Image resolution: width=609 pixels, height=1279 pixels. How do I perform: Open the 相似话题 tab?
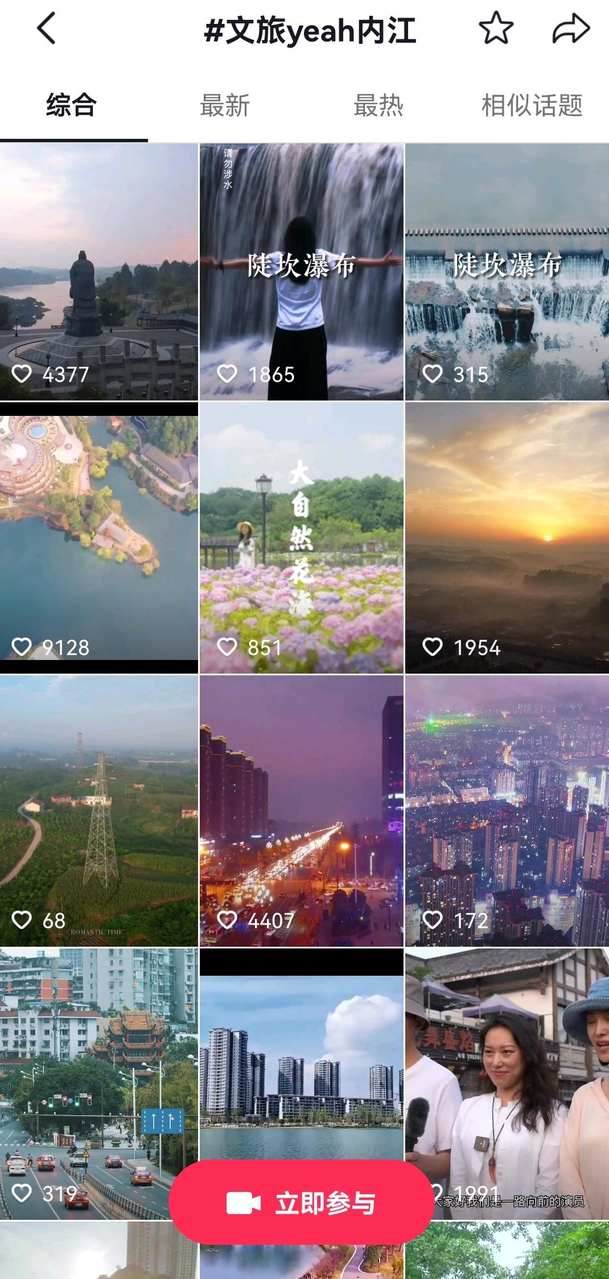(x=531, y=105)
